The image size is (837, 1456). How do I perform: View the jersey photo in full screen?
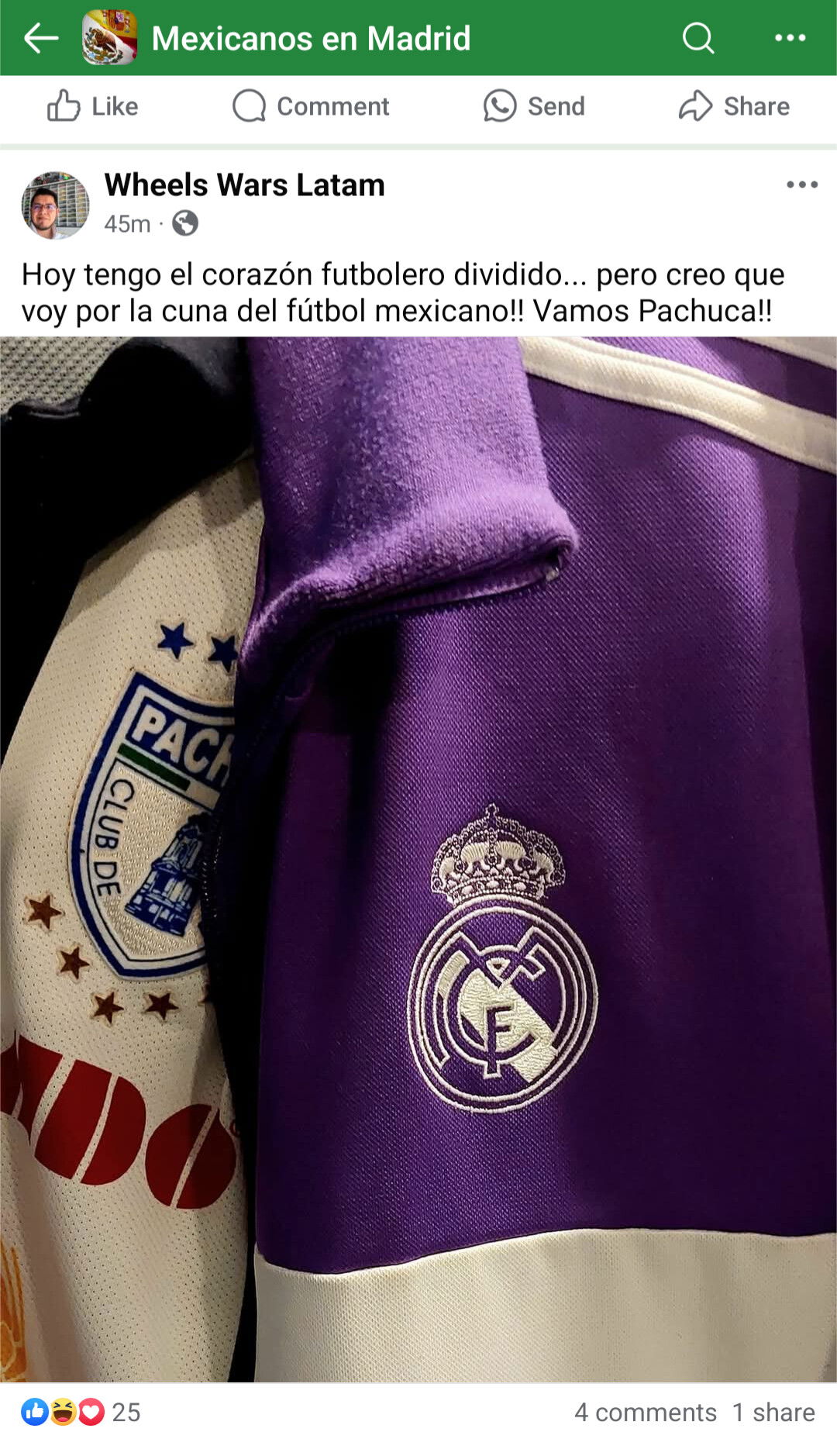point(418,859)
